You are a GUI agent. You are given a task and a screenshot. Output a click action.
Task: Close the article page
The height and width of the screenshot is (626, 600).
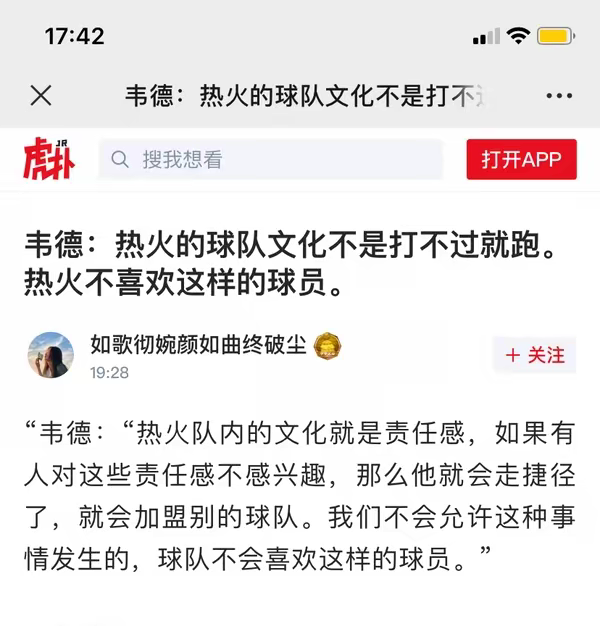point(41,96)
